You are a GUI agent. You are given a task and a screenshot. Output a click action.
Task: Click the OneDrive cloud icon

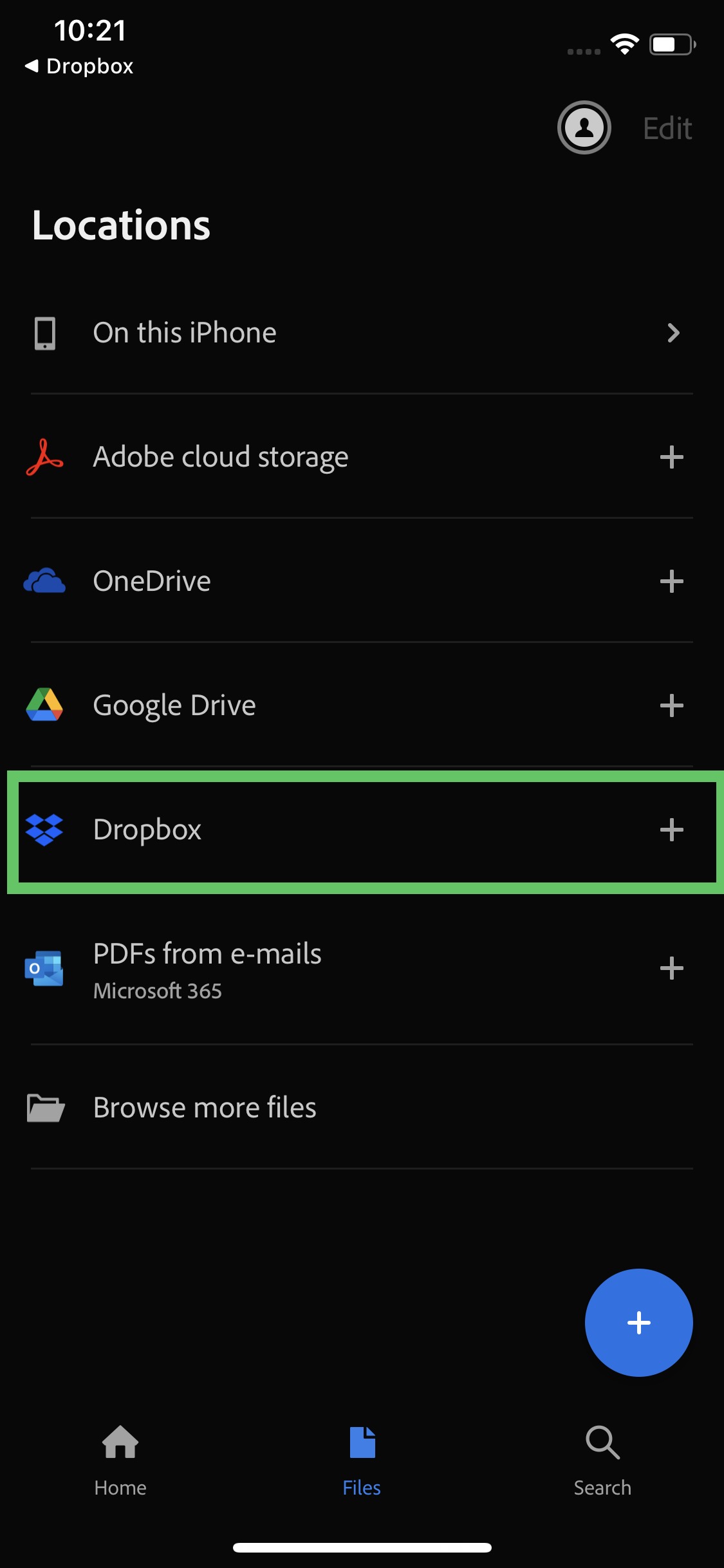[43, 580]
